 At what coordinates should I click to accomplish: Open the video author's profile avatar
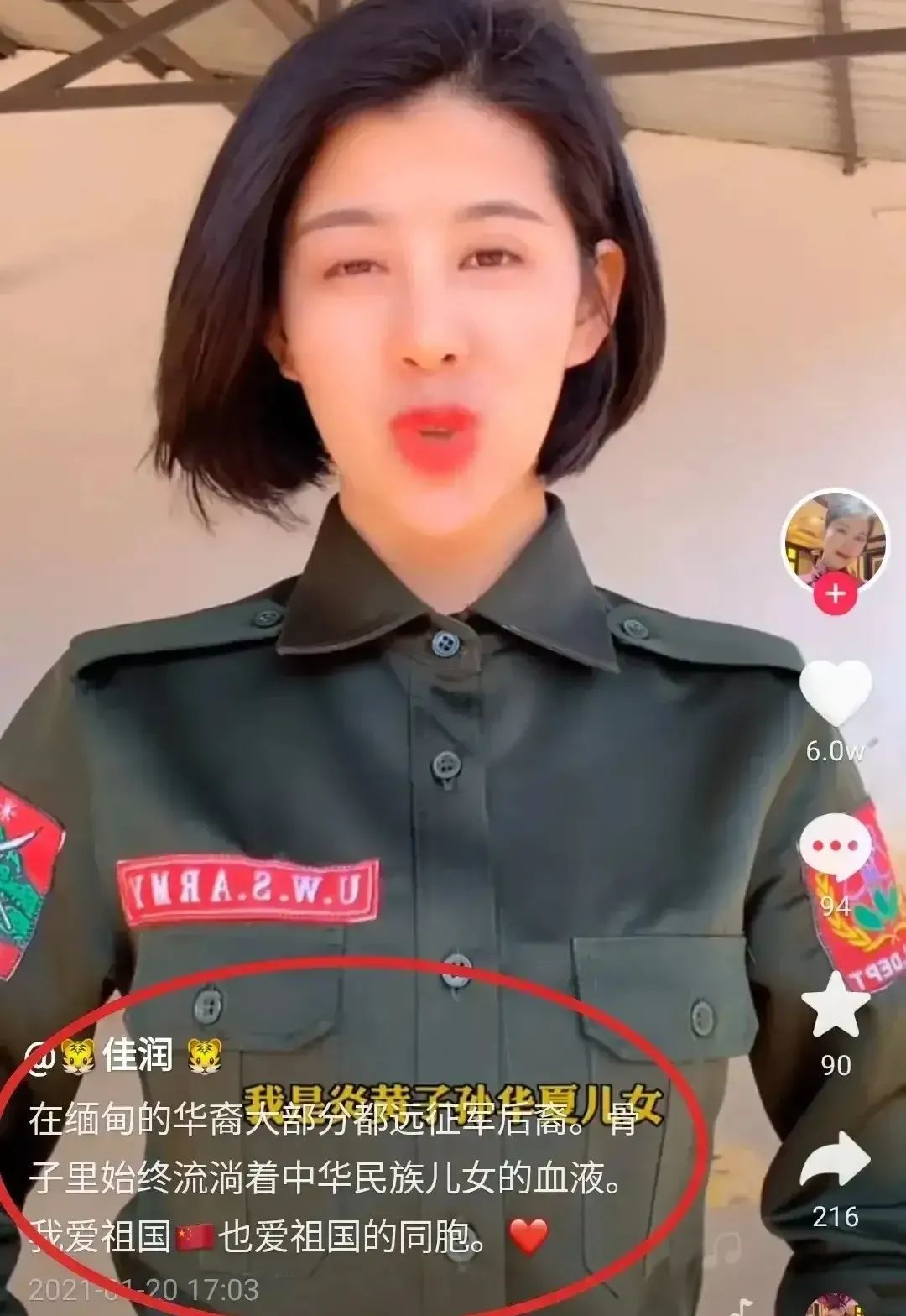click(834, 540)
